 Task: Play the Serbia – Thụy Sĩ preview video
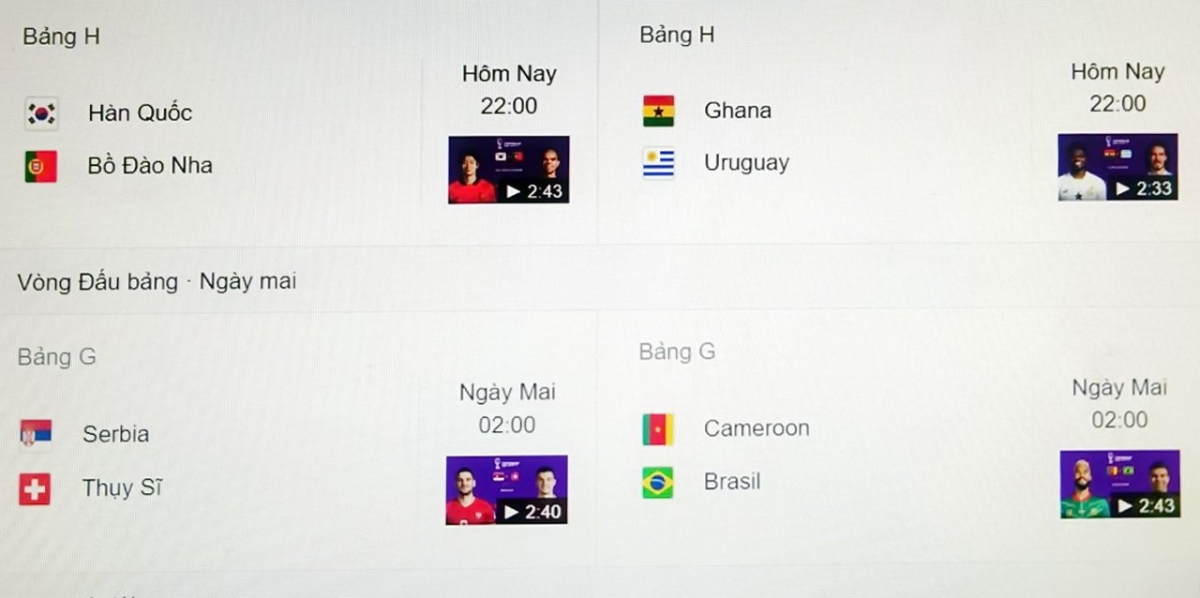click(506, 490)
